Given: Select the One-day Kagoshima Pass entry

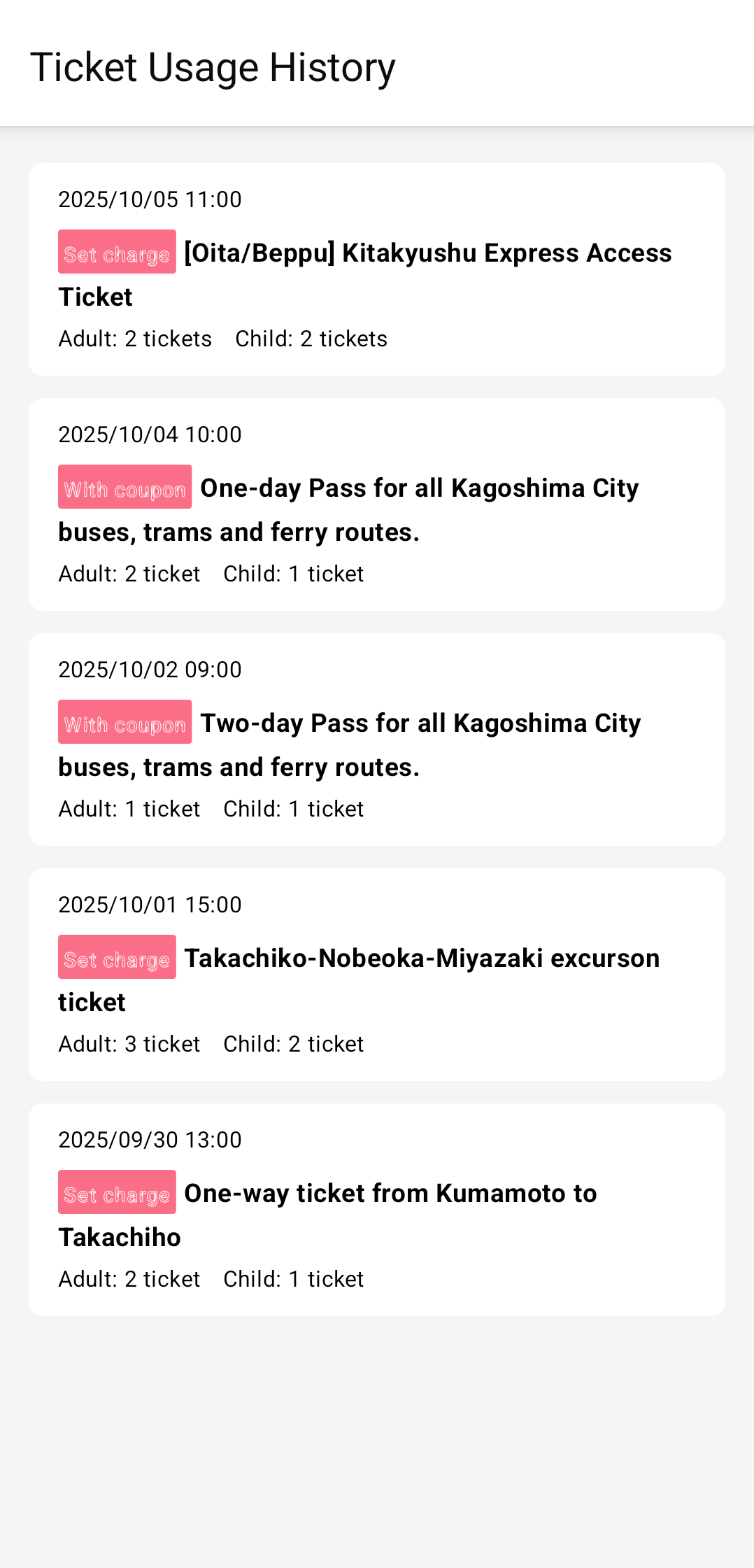Looking at the screenshot, I should 377,503.
